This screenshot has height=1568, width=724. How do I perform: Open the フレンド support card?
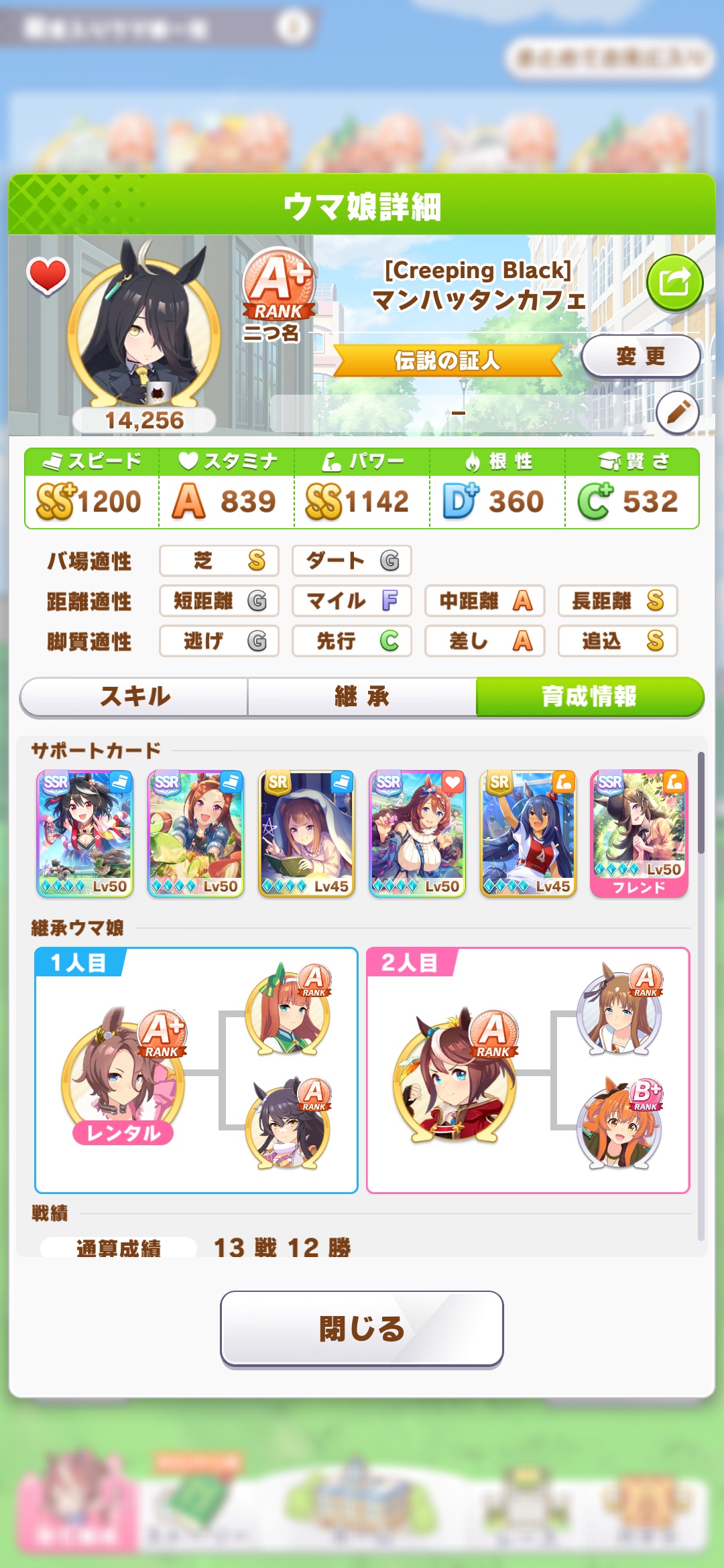(639, 833)
